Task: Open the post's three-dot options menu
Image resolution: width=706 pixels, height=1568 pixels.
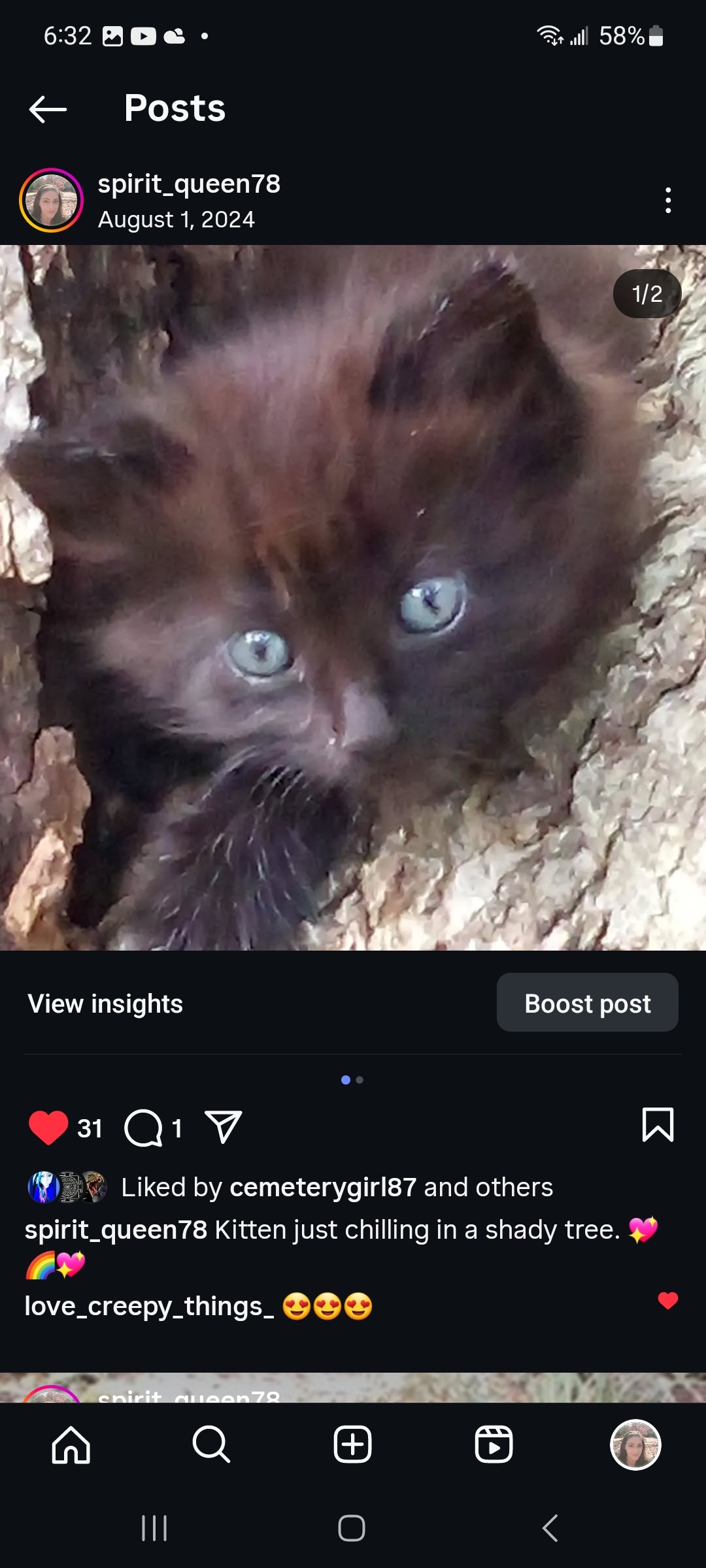Action: [667, 200]
